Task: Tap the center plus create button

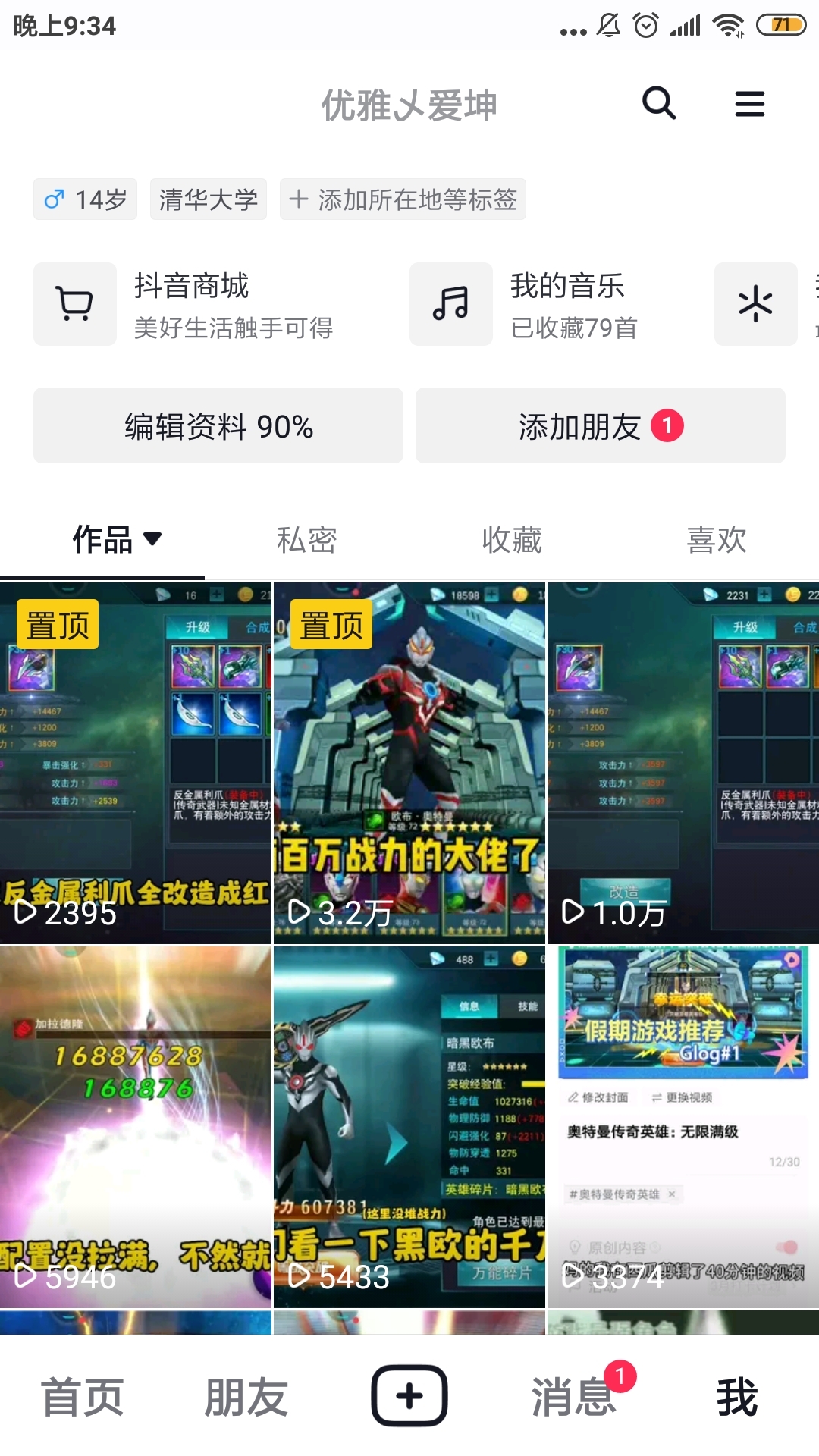Action: coord(409,1394)
